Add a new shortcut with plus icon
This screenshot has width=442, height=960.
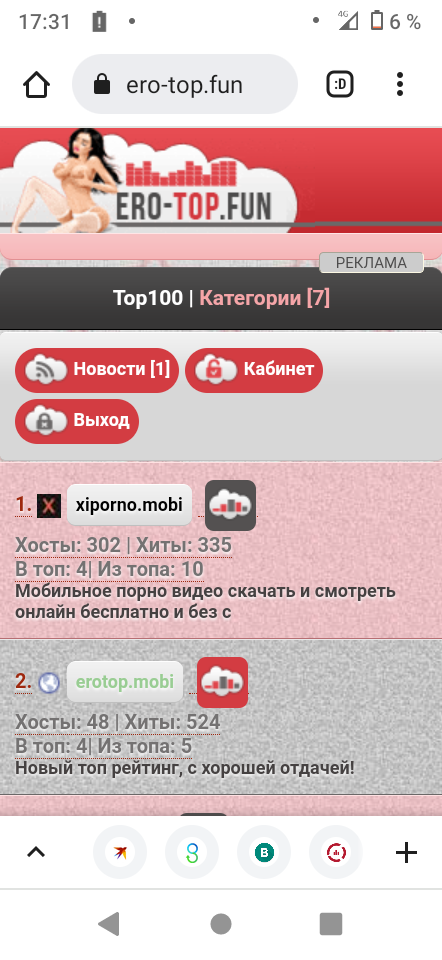406,852
